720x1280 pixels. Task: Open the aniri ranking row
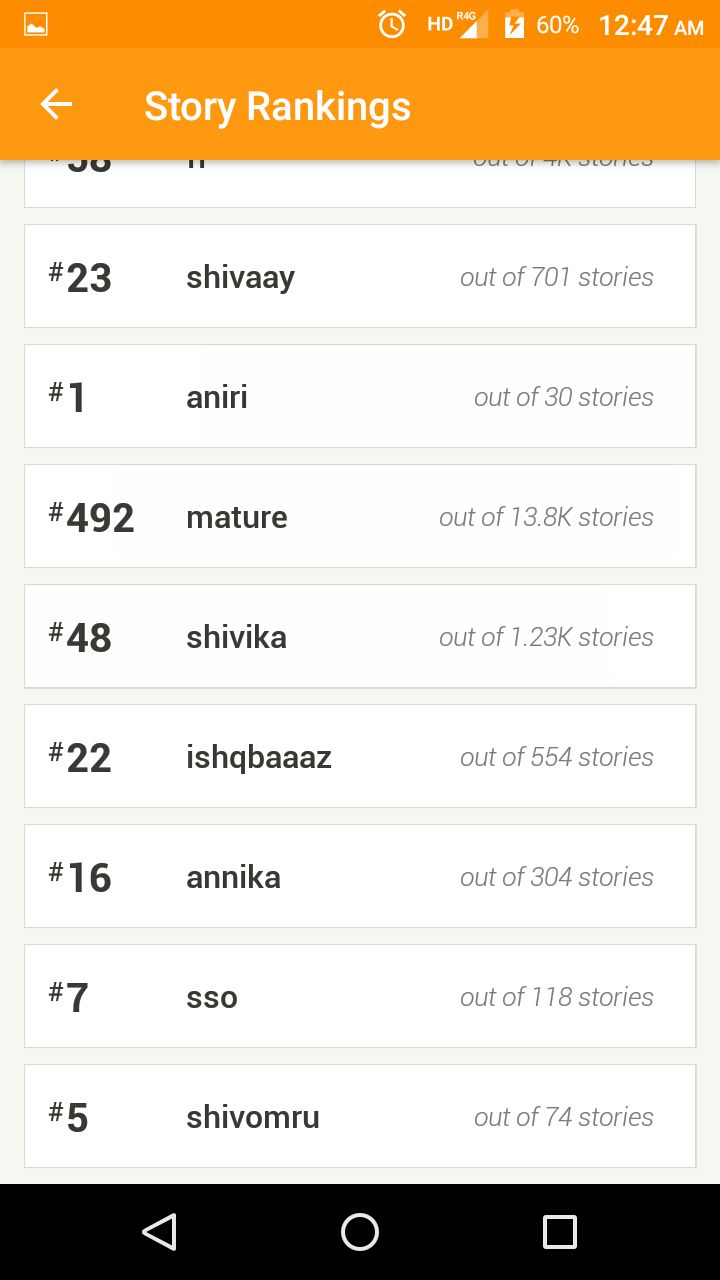point(360,396)
